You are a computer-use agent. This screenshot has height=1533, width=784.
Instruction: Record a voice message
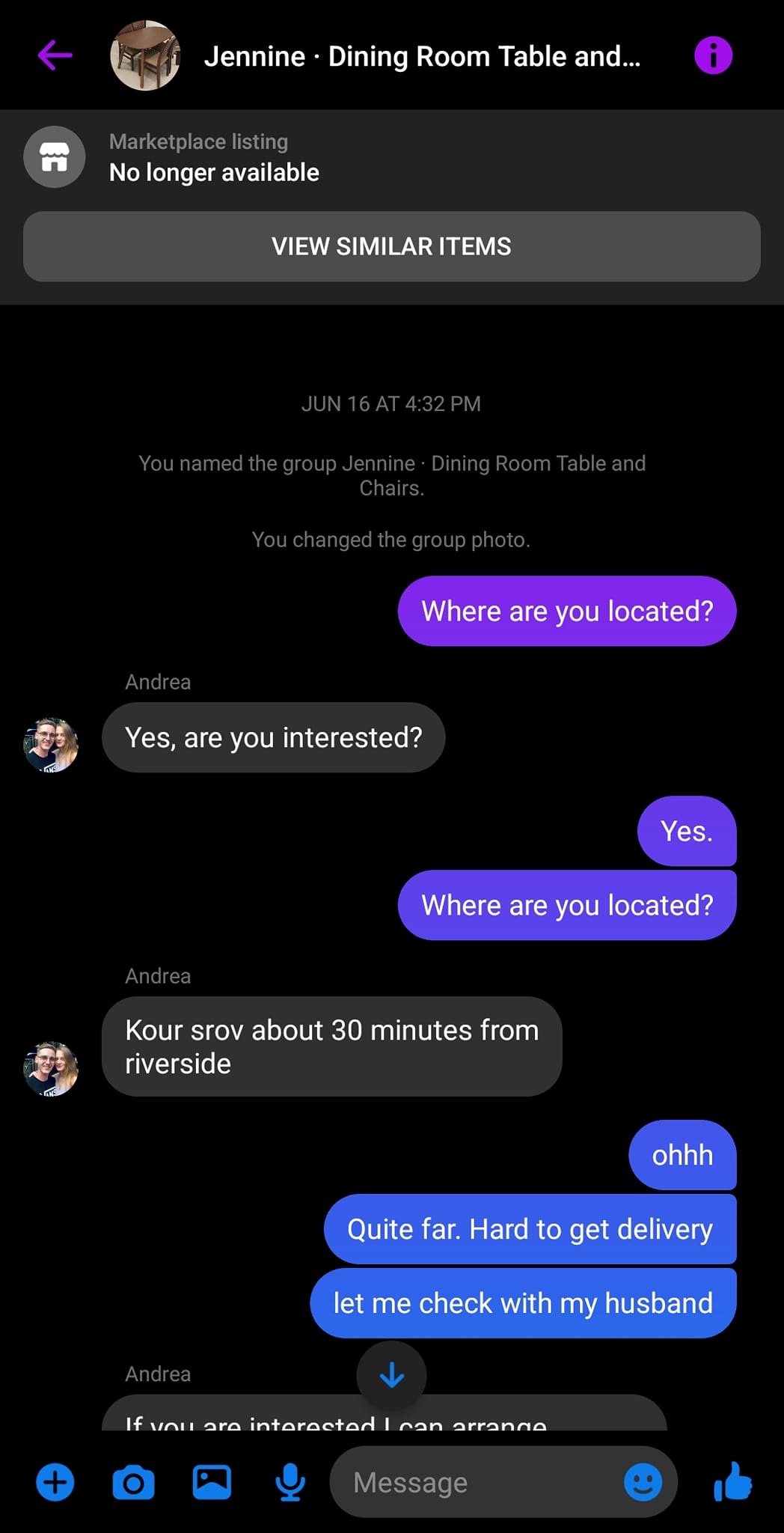(x=290, y=1482)
